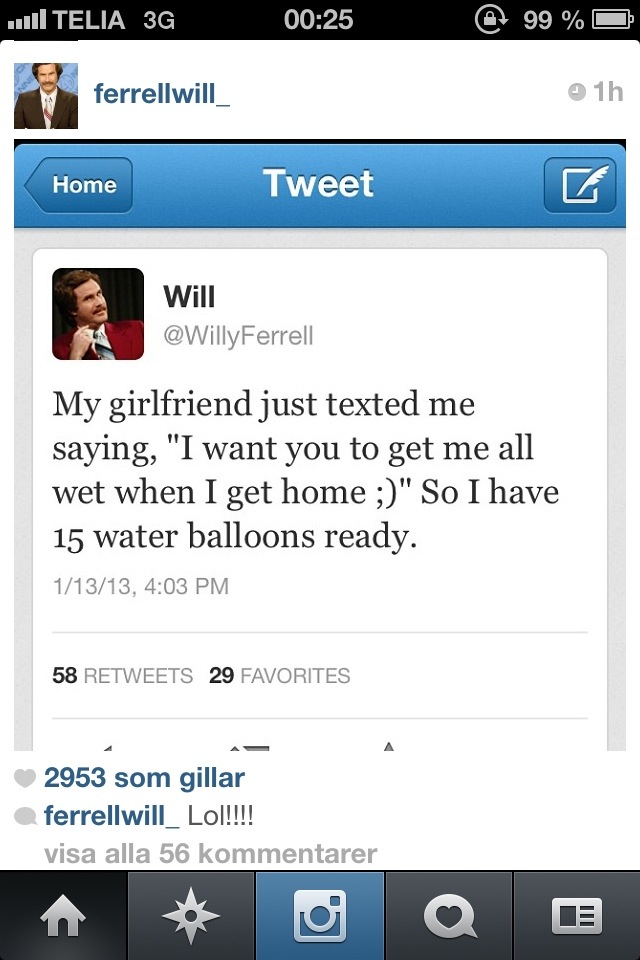
Task: Open the ferrellwill_ username at post top
Action: pyautogui.click(x=161, y=94)
